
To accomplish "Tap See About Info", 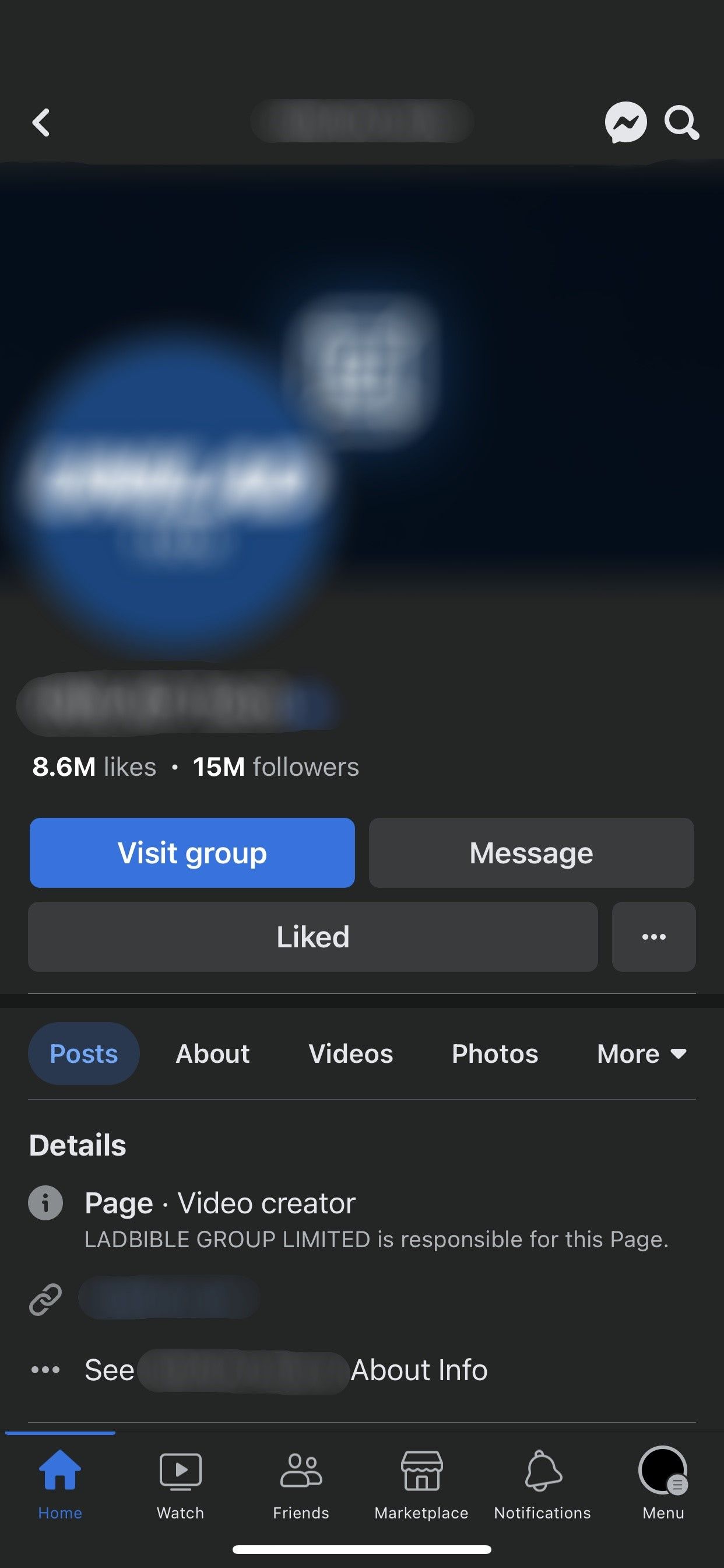I will tap(286, 1370).
